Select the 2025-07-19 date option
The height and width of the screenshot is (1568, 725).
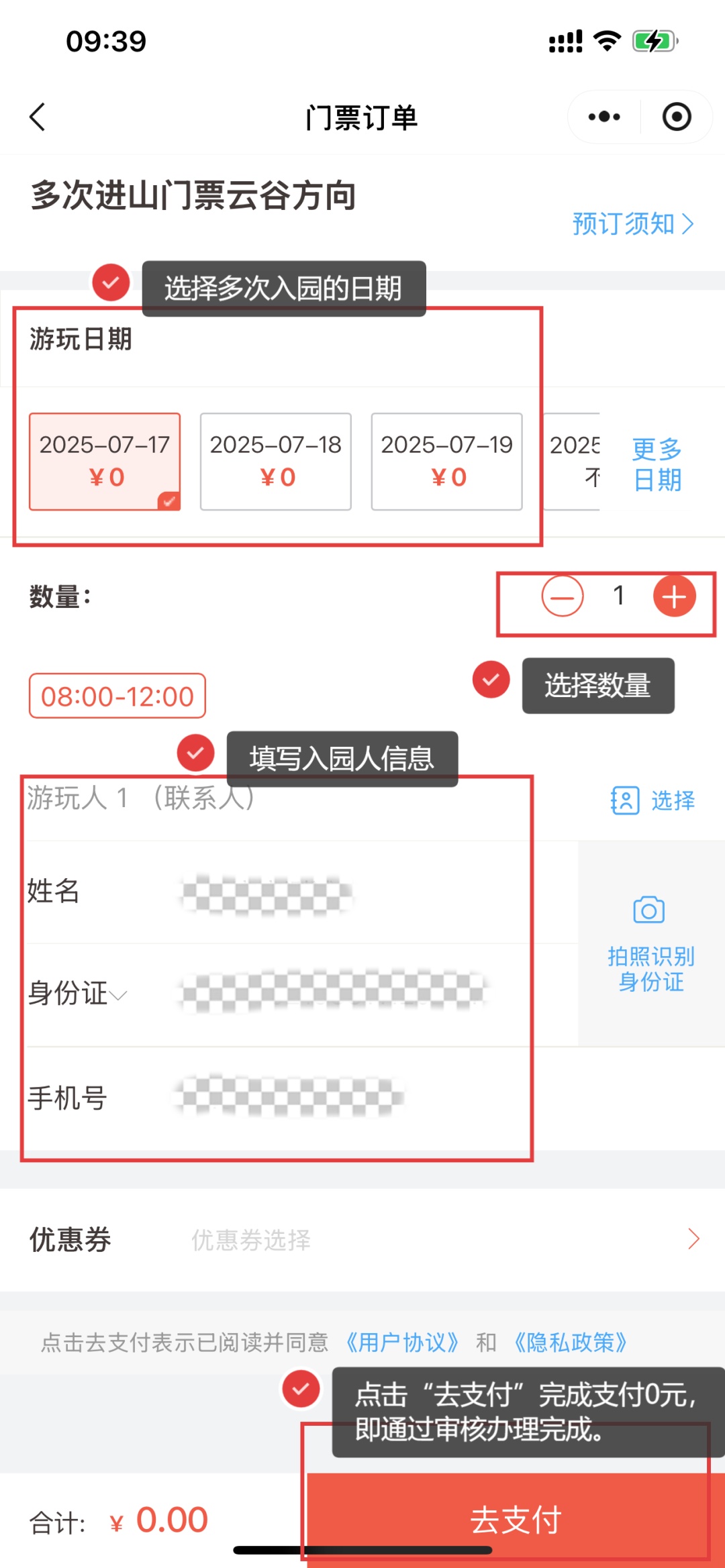coord(447,461)
